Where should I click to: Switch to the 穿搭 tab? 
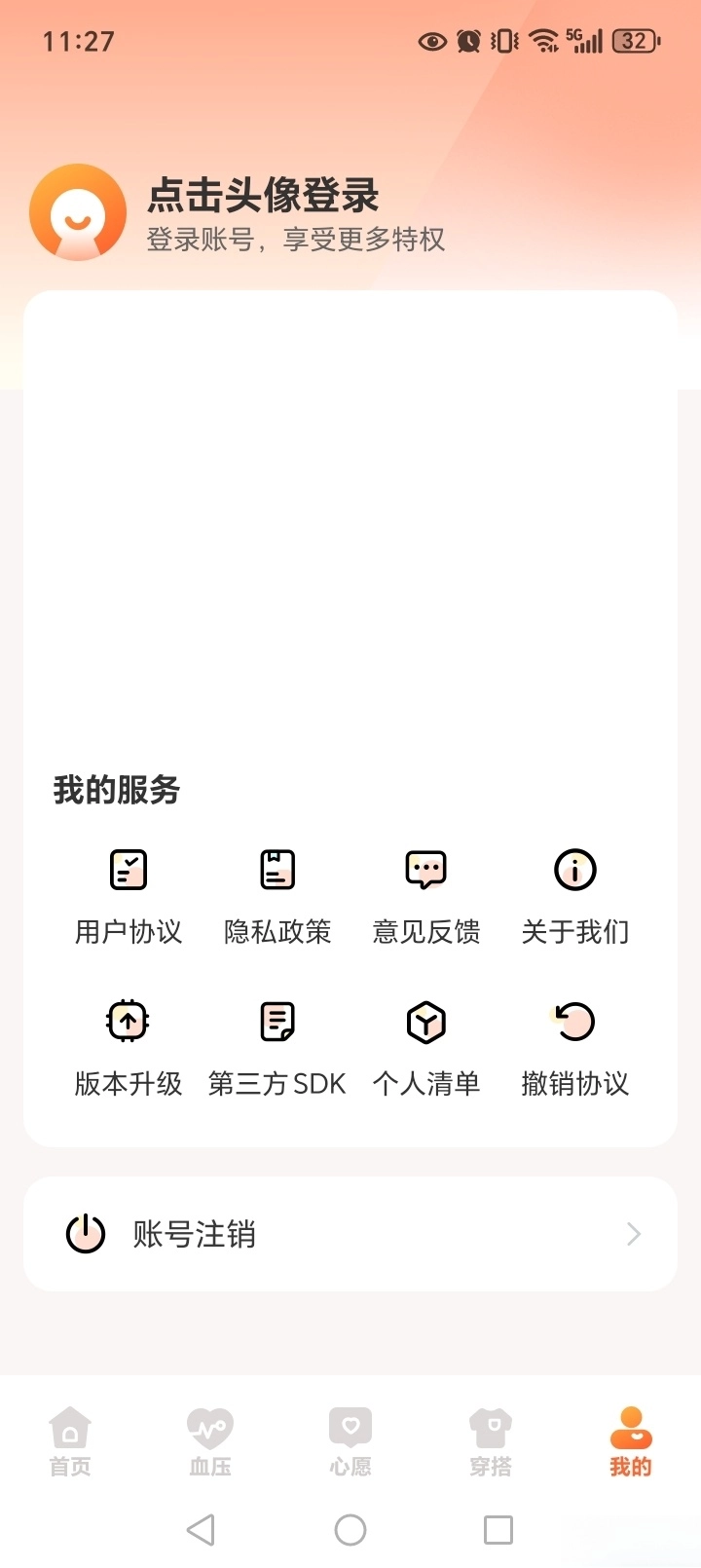click(x=491, y=1441)
